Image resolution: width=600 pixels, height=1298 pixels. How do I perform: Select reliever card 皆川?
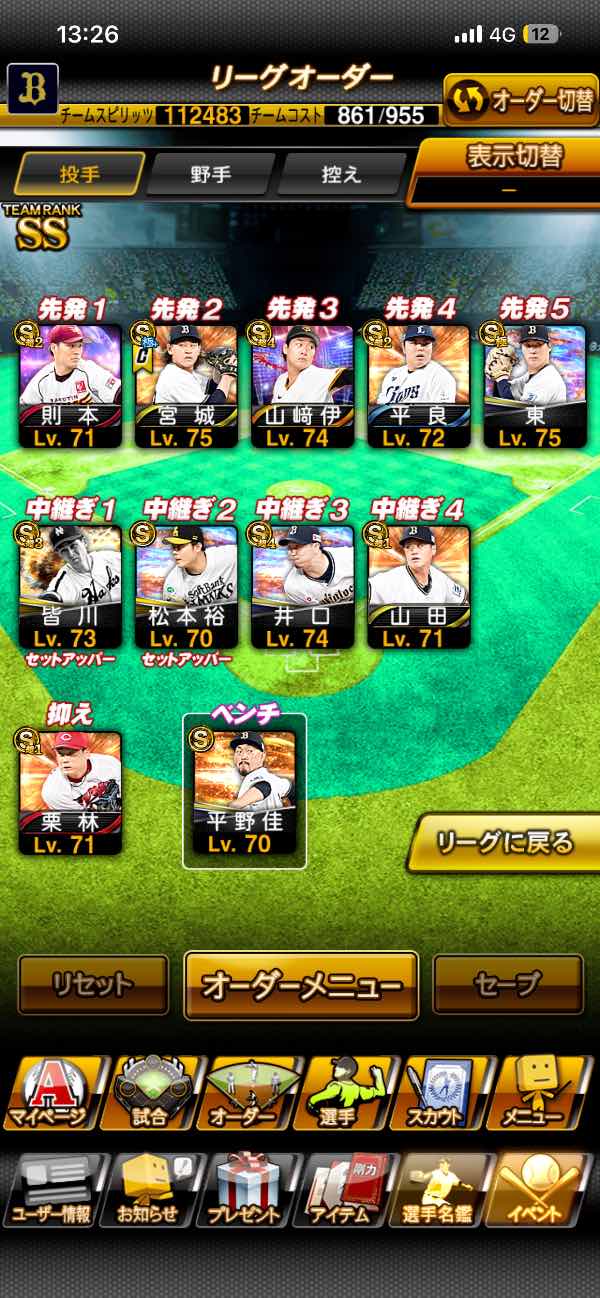[x=71, y=587]
